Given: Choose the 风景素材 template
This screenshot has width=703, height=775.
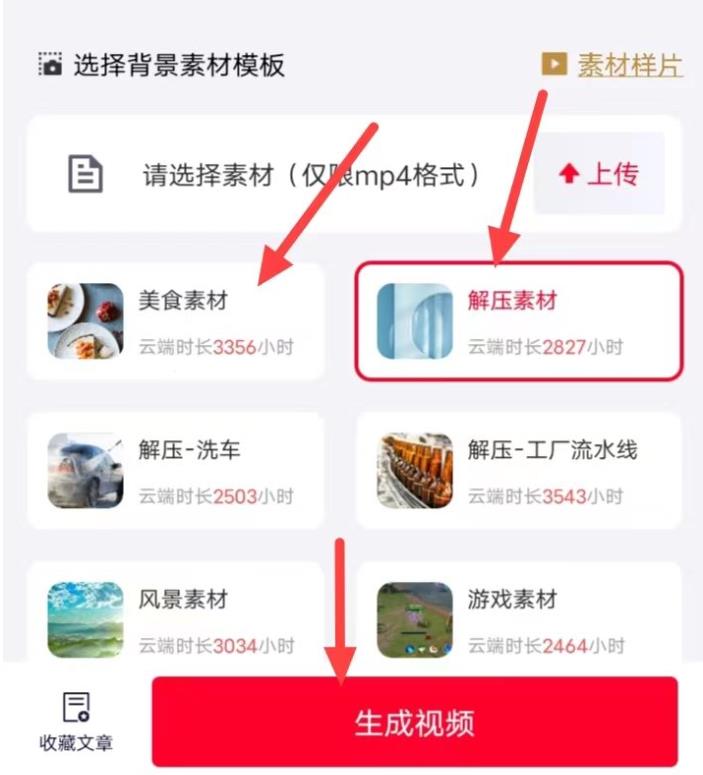Looking at the screenshot, I should (176, 618).
